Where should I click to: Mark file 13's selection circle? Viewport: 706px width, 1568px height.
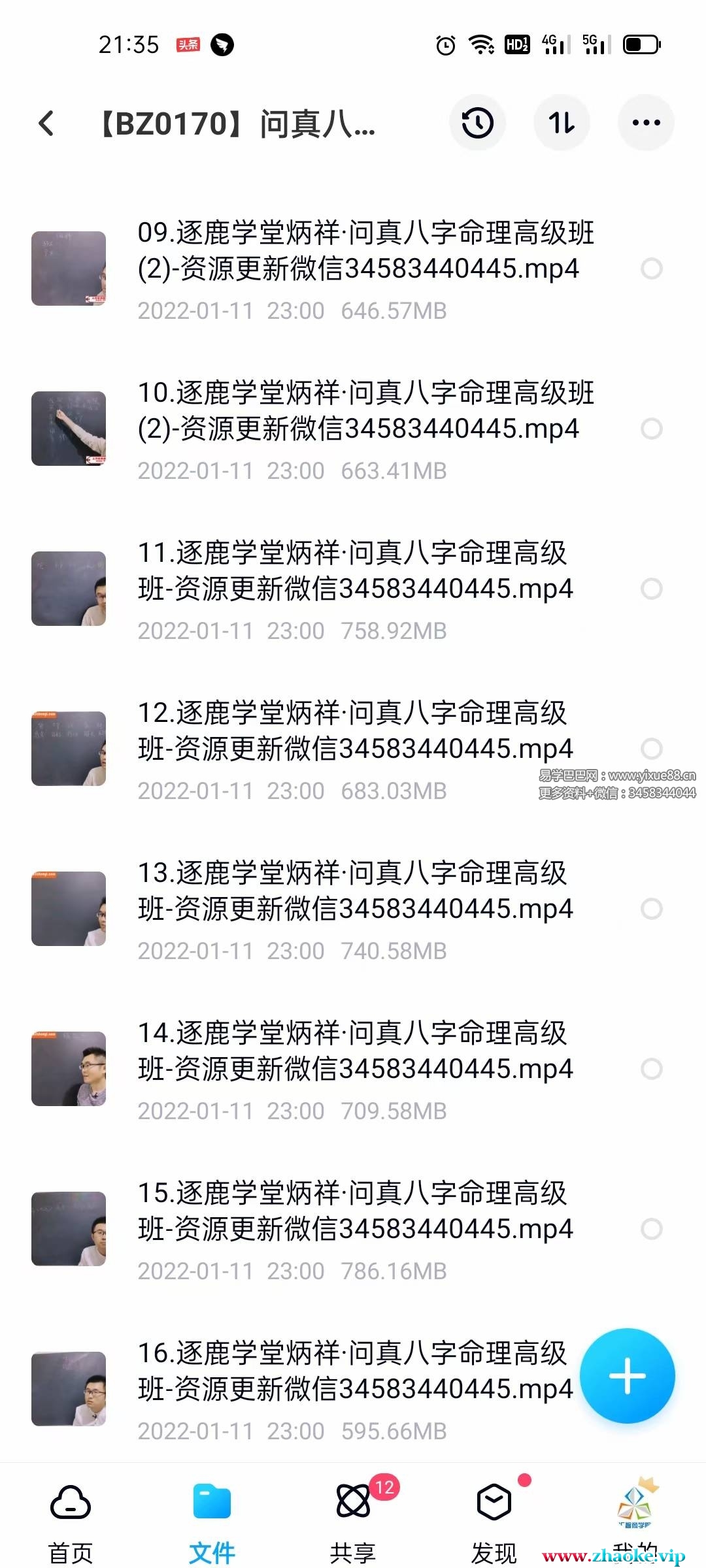tap(652, 909)
